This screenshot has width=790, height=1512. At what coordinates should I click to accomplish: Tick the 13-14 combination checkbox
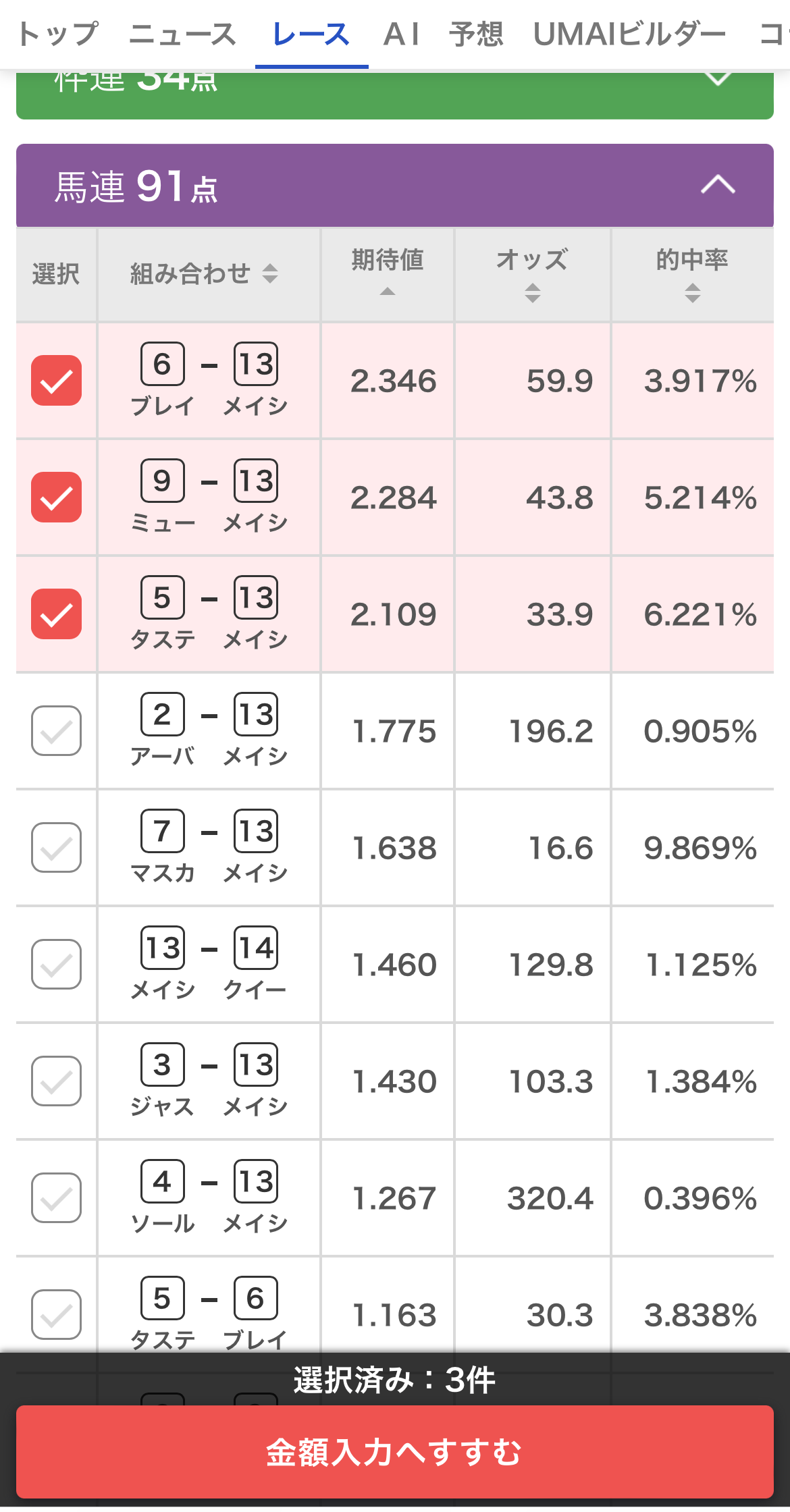click(57, 965)
